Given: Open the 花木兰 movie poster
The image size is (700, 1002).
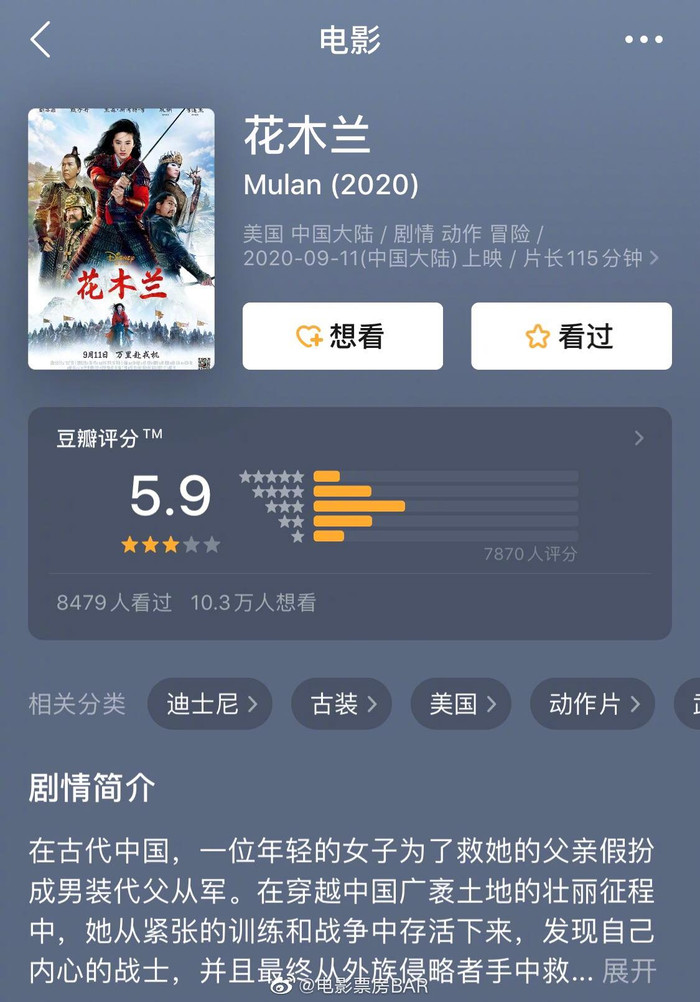Looking at the screenshot, I should (x=121, y=239).
